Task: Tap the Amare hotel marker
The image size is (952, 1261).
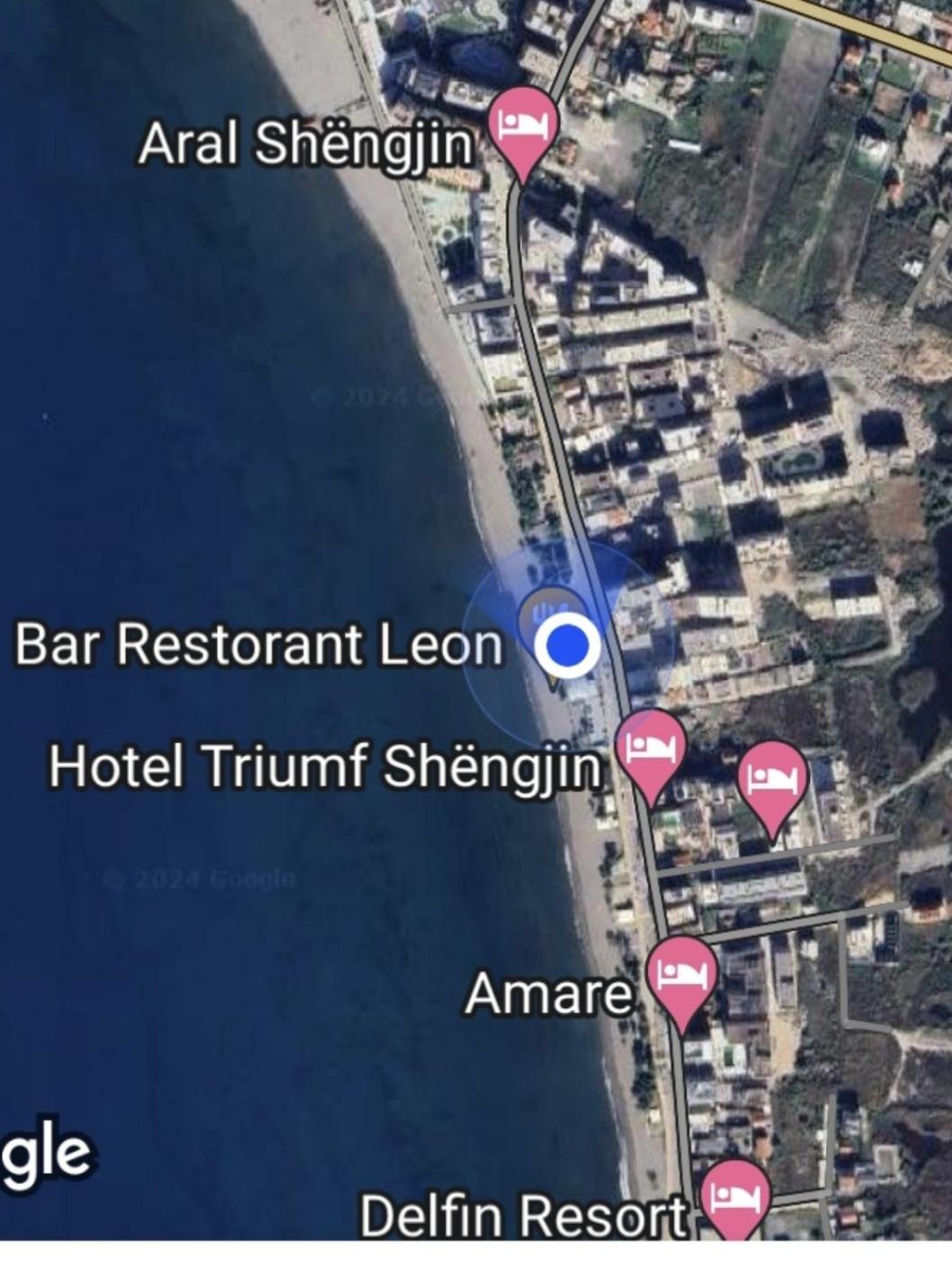Action: (x=683, y=975)
